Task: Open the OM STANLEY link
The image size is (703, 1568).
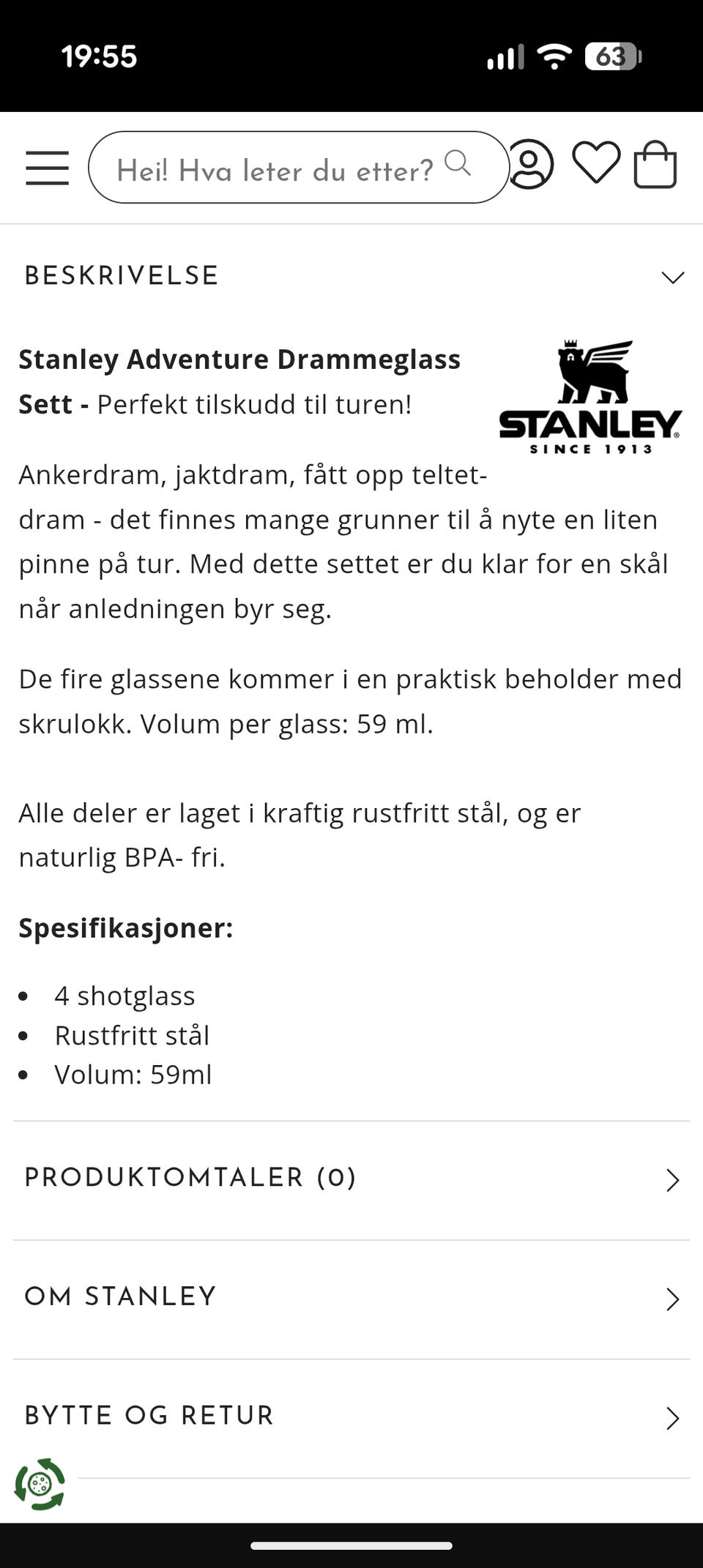Action: pos(119,1296)
